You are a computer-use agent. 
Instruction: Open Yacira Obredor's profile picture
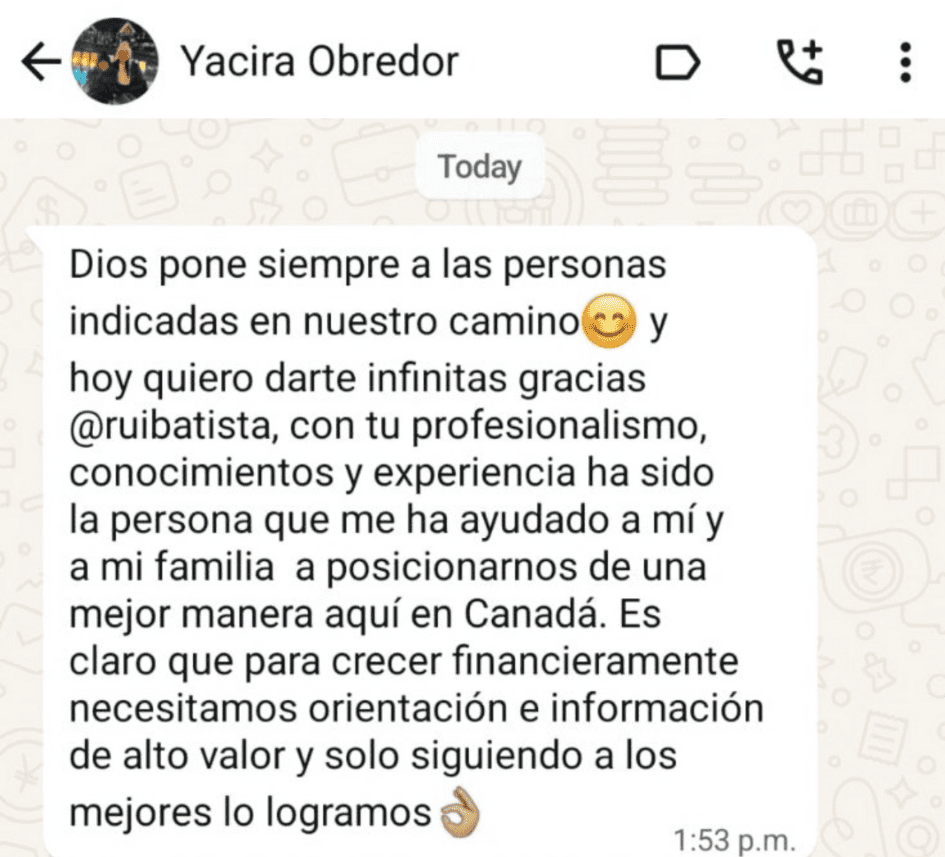(x=116, y=62)
